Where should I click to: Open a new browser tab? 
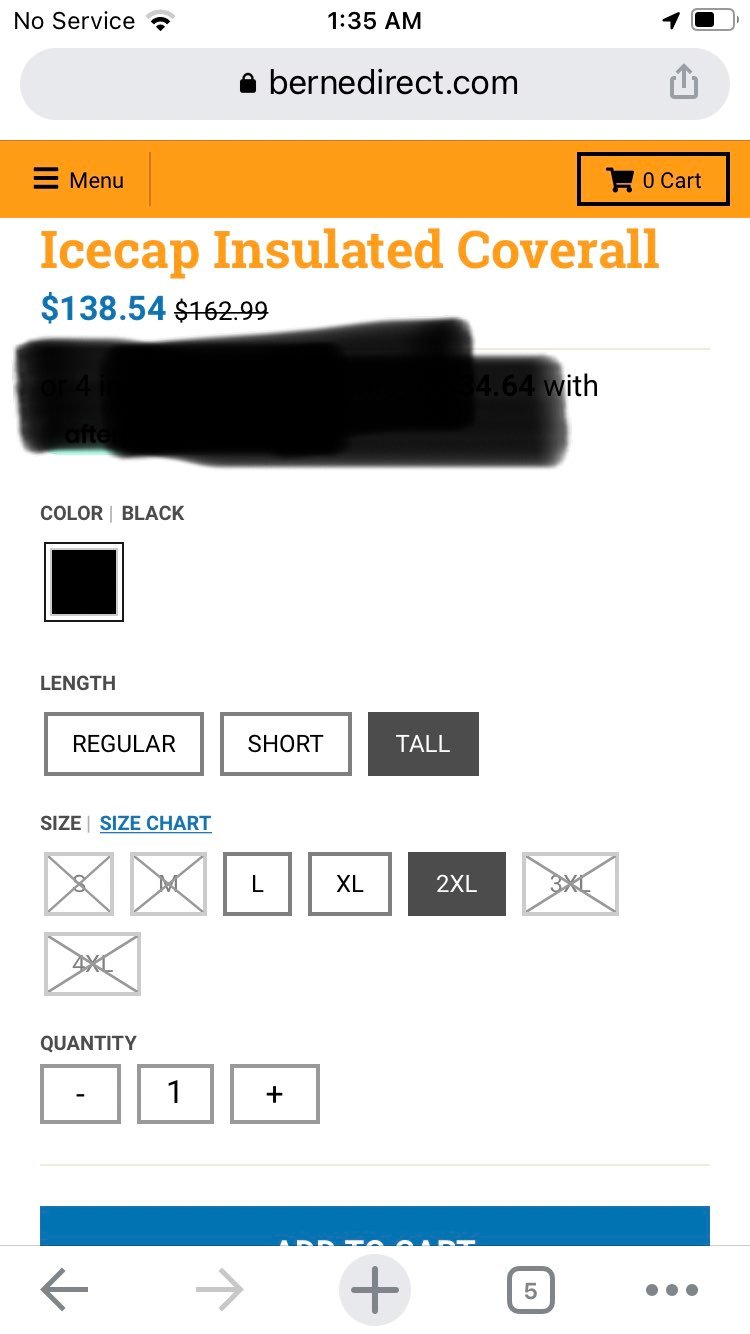(375, 1290)
